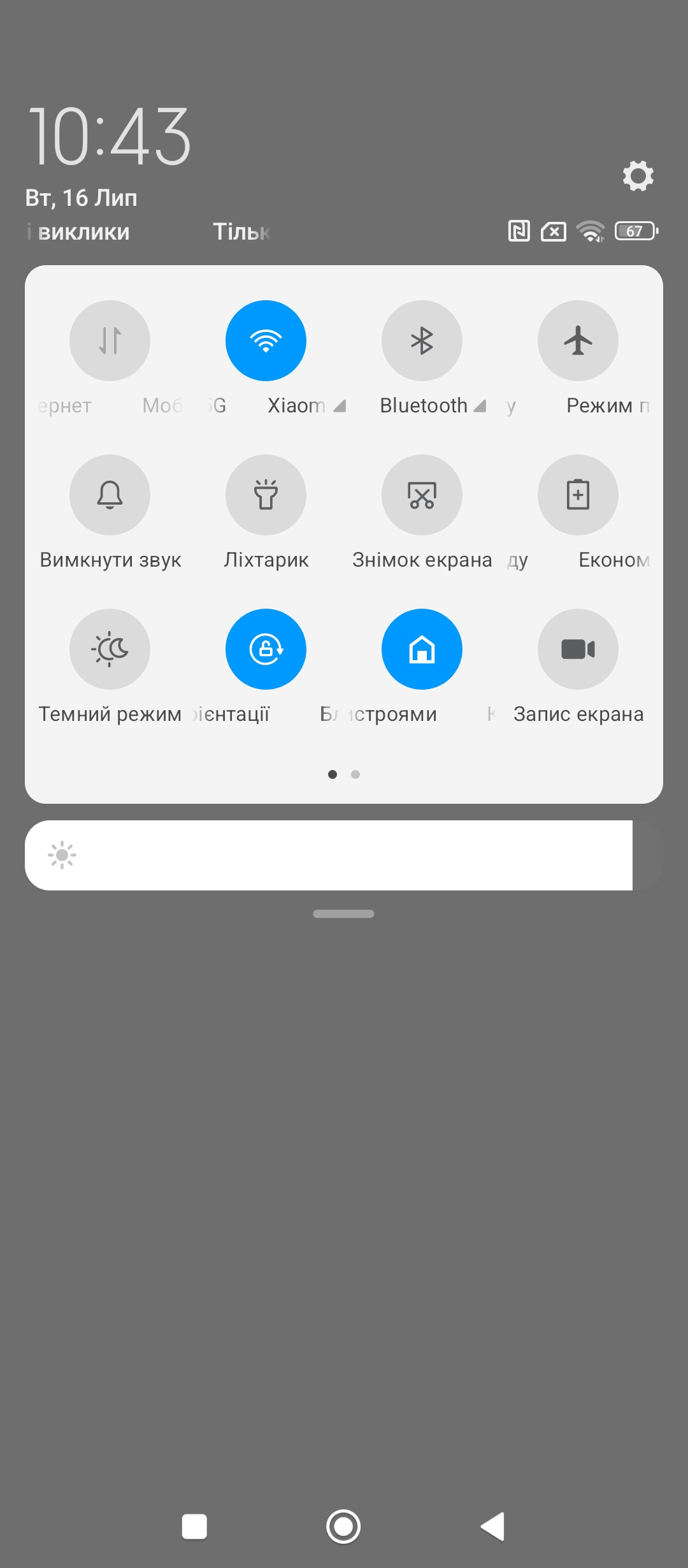
Task: Open recent apps via square button
Action: coord(194,1527)
